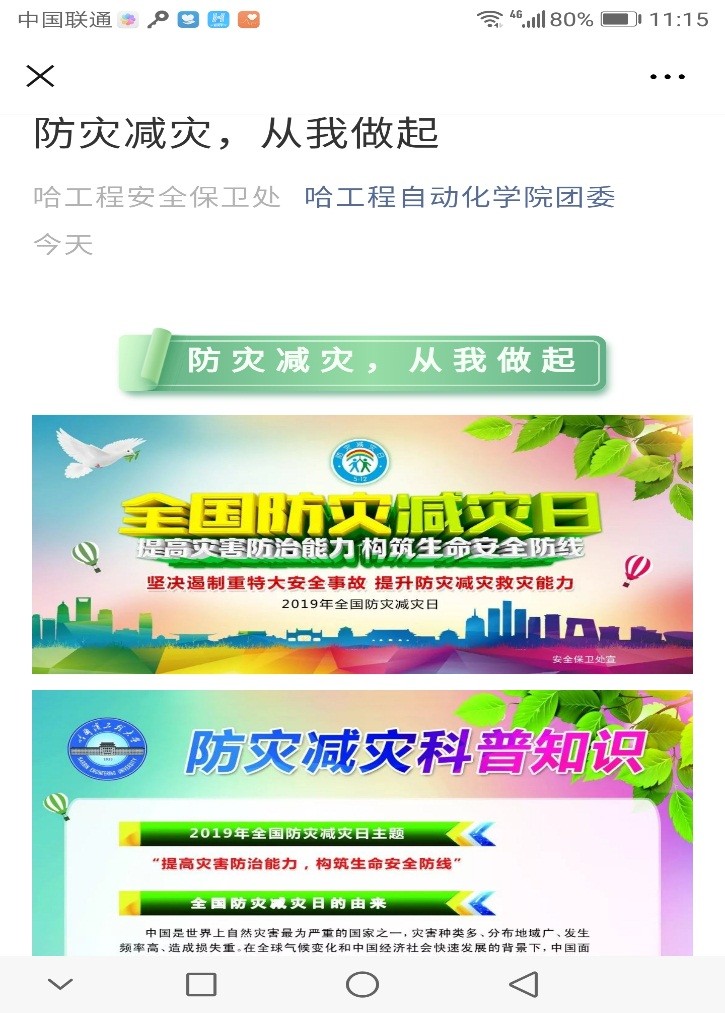Open the 哈工程自动化学院团委 account link
The width and height of the screenshot is (725, 1013).
(459, 197)
